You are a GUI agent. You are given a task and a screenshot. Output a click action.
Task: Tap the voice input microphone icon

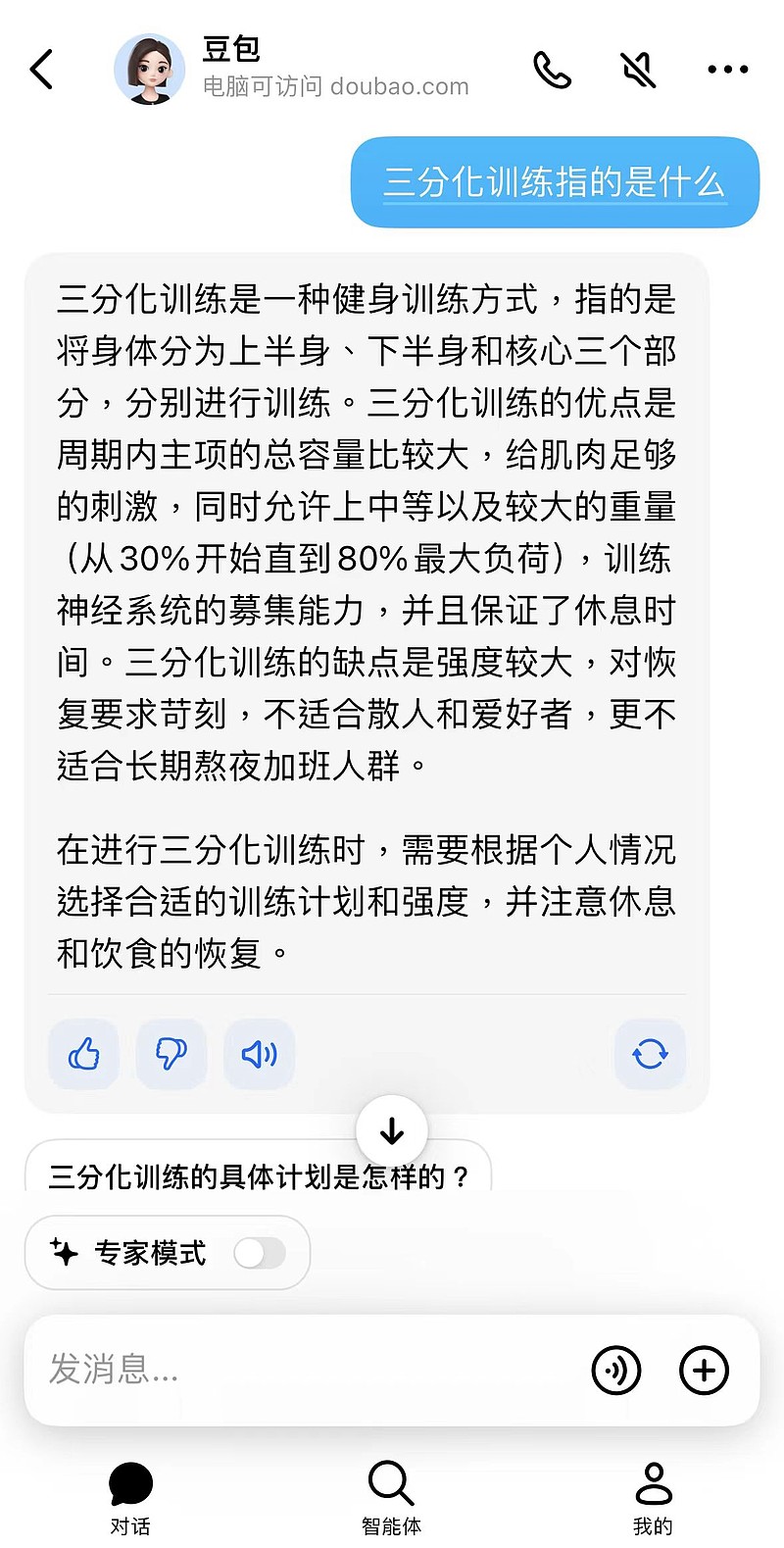point(615,1370)
